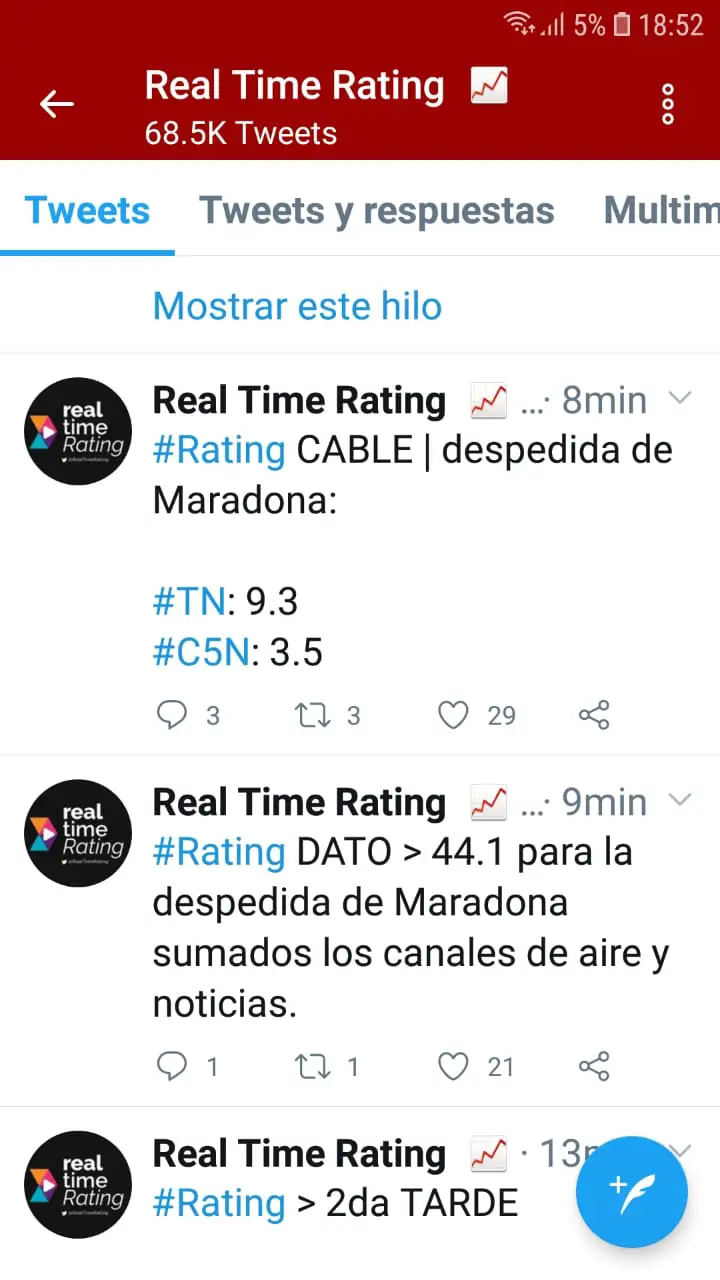Expand options arrow on the 9min tweet
Screen dimensions: 720x1280
coord(680,800)
